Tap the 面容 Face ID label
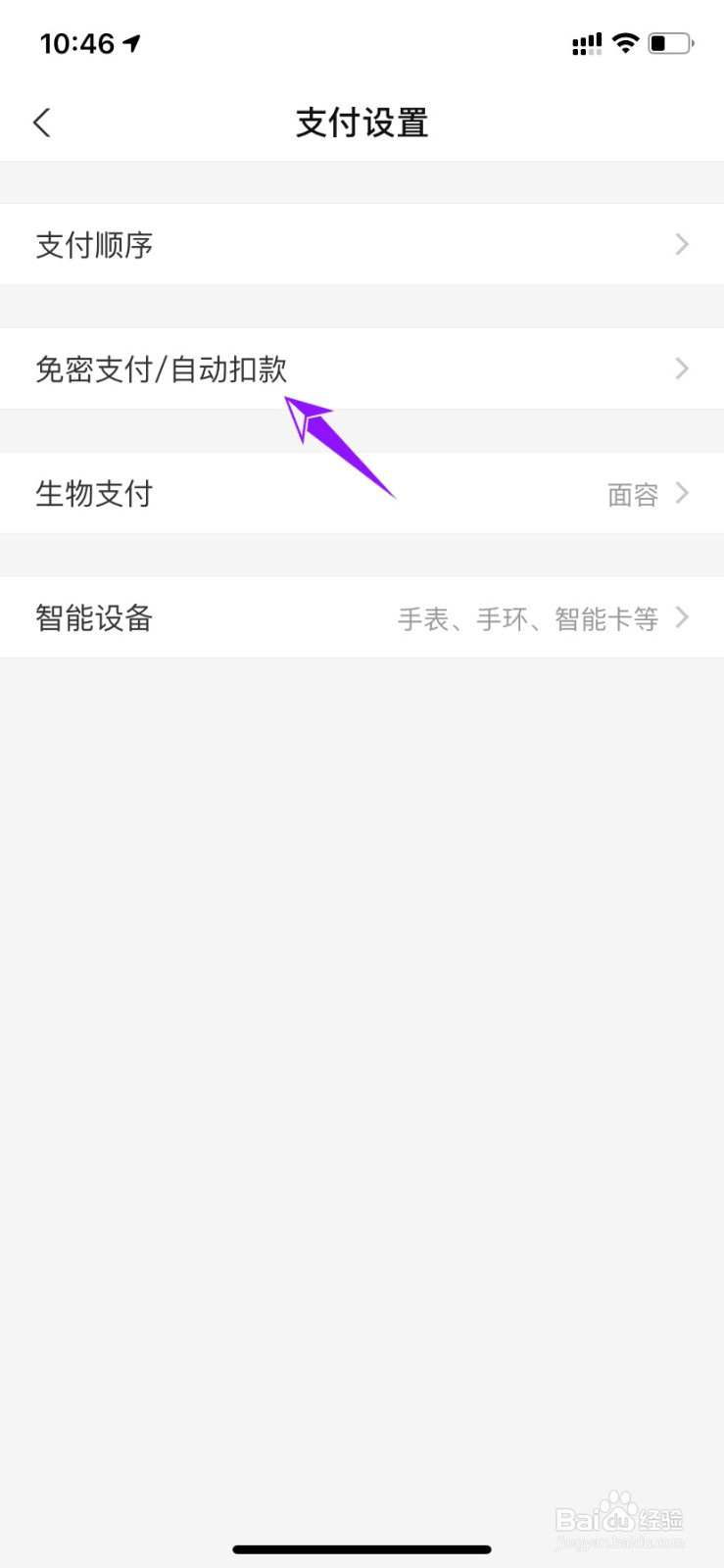The height and width of the screenshot is (1568, 724). (632, 493)
